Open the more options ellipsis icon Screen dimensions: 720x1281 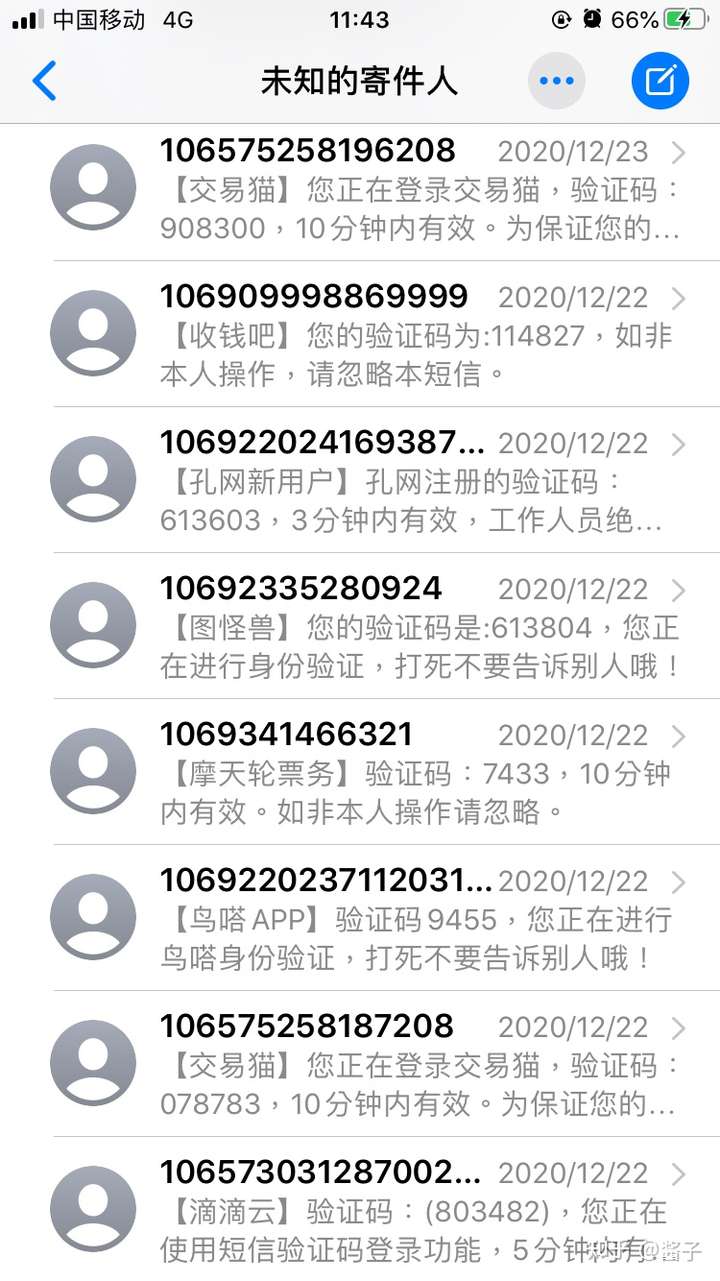[557, 82]
